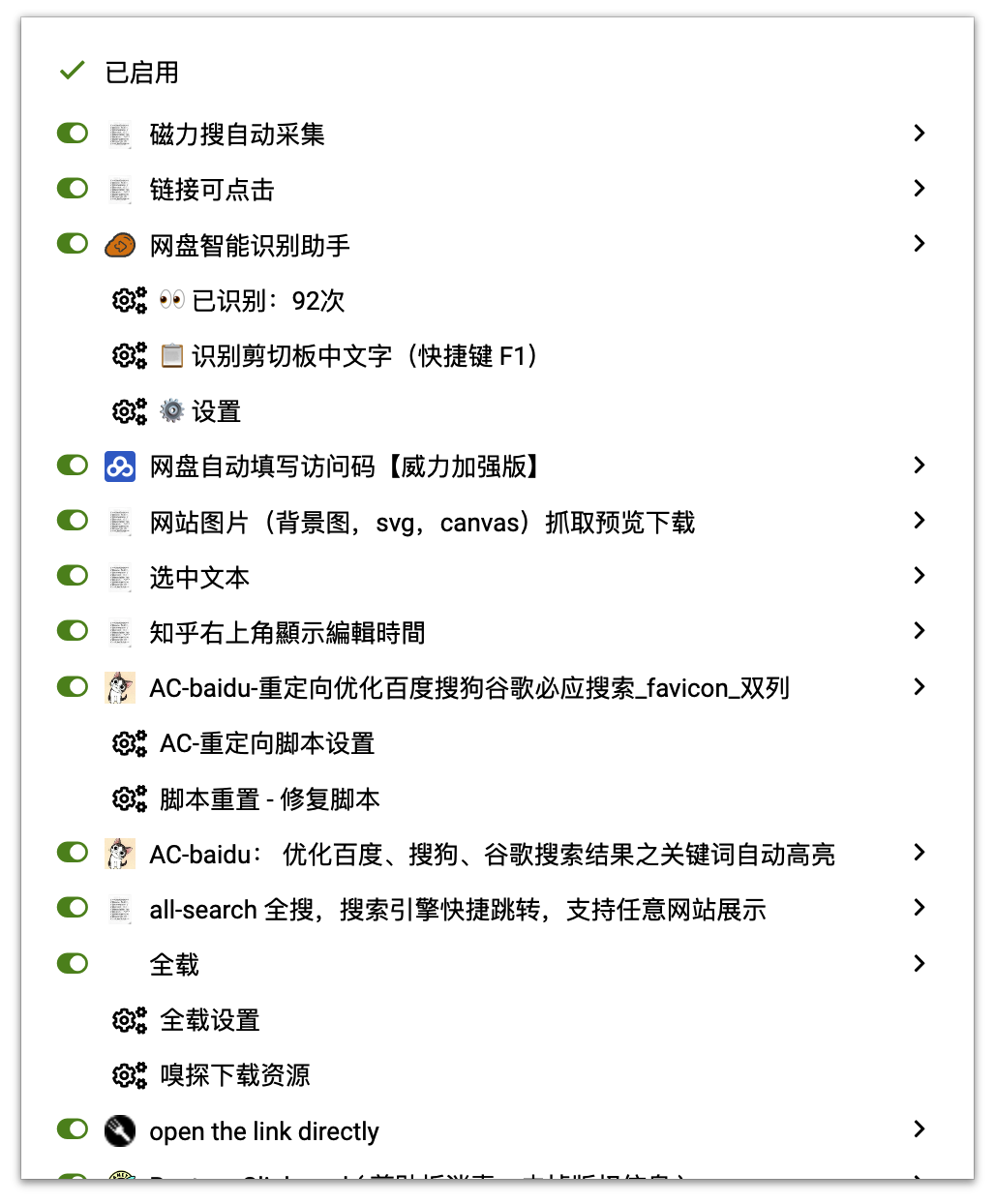
Task: Open the 全载设置 menu entry
Action: tap(207, 1019)
